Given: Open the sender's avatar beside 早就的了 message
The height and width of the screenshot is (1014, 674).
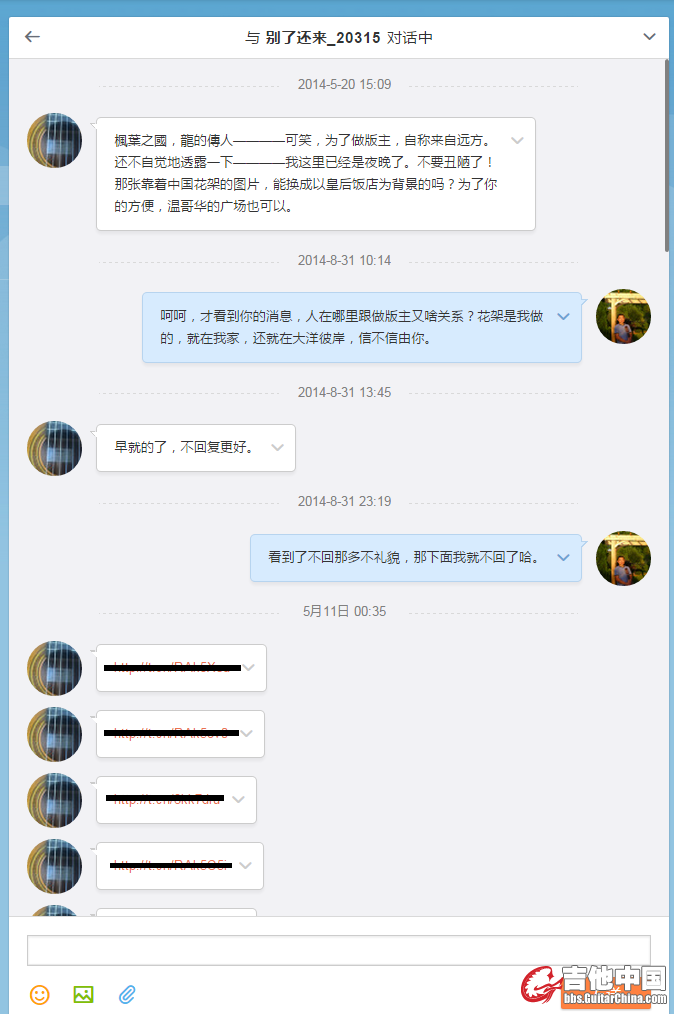Looking at the screenshot, I should click(55, 448).
